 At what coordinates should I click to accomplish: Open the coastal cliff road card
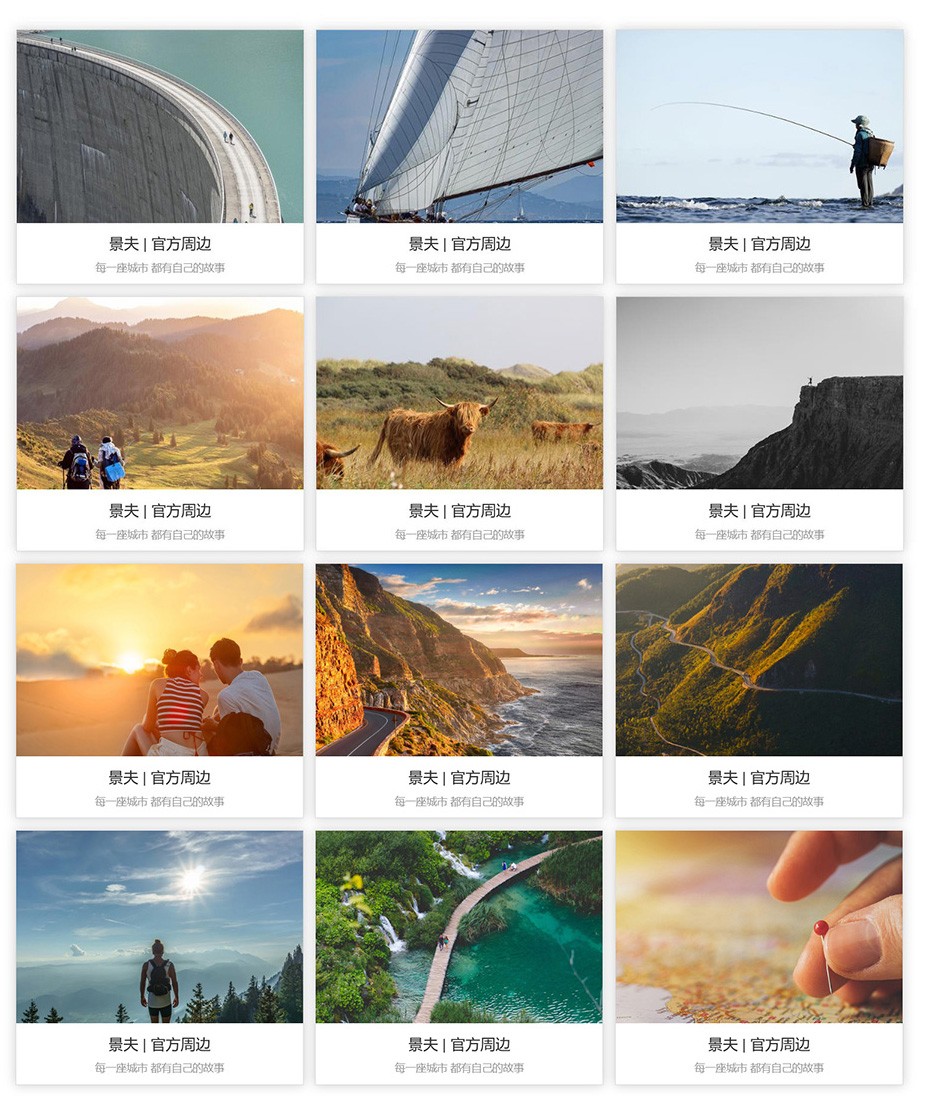coord(459,660)
